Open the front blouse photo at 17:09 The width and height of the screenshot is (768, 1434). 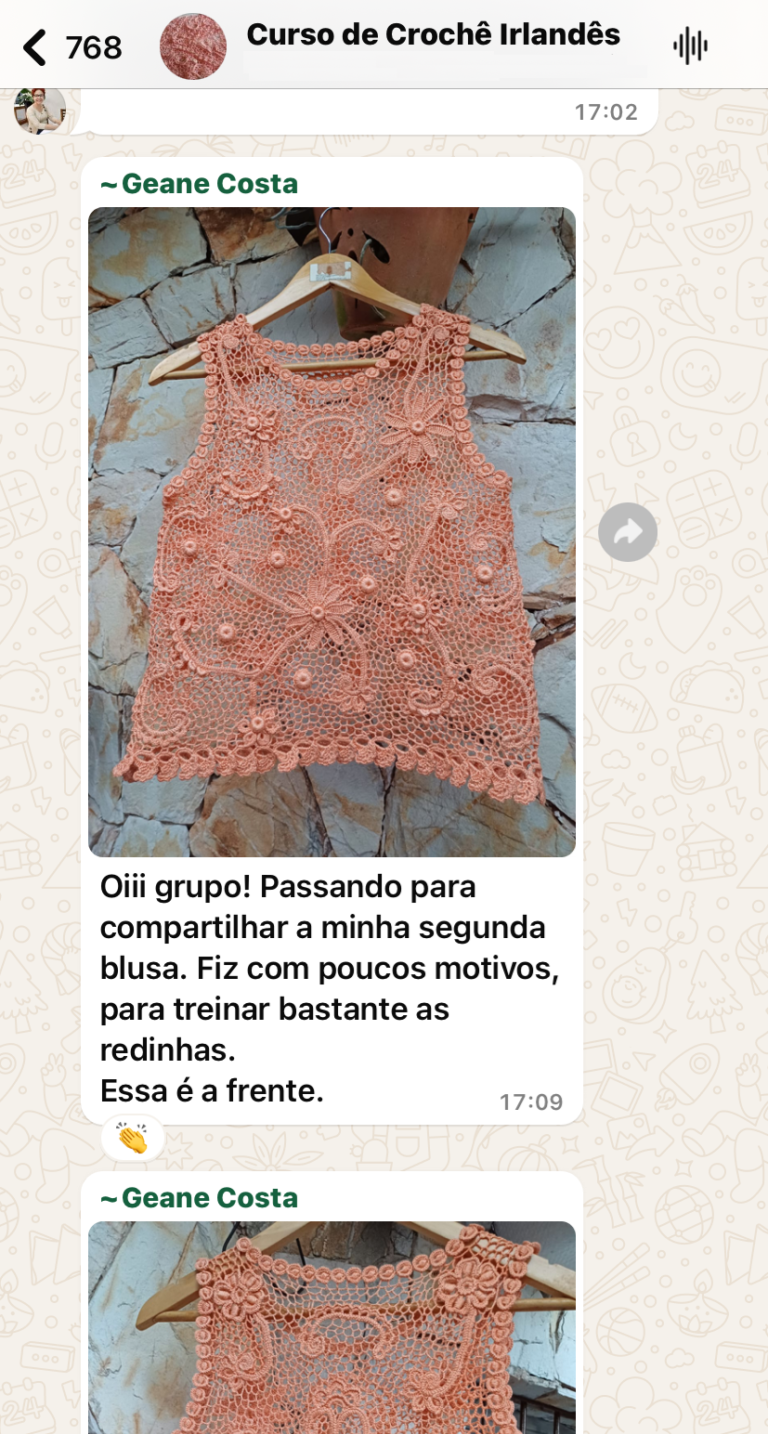(332, 531)
